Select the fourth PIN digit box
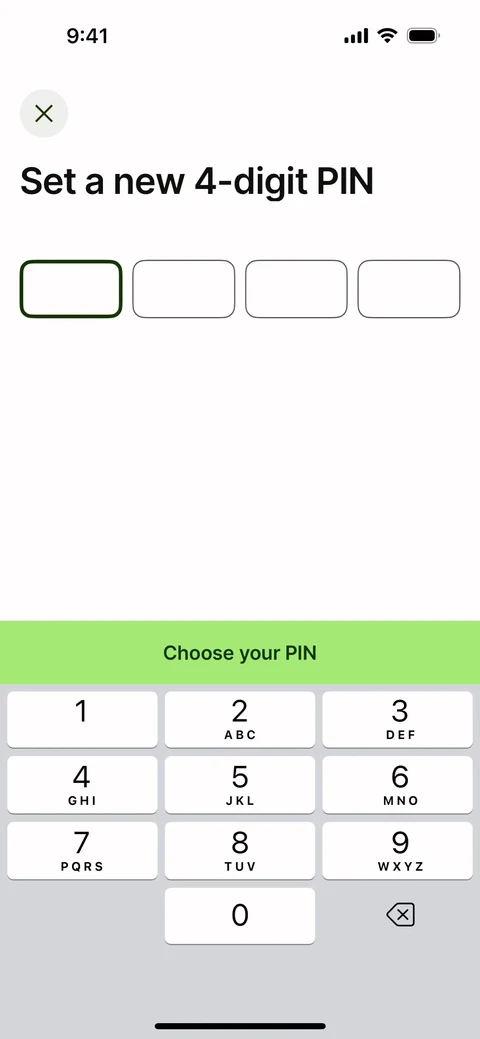The height and width of the screenshot is (1039, 480). point(409,289)
